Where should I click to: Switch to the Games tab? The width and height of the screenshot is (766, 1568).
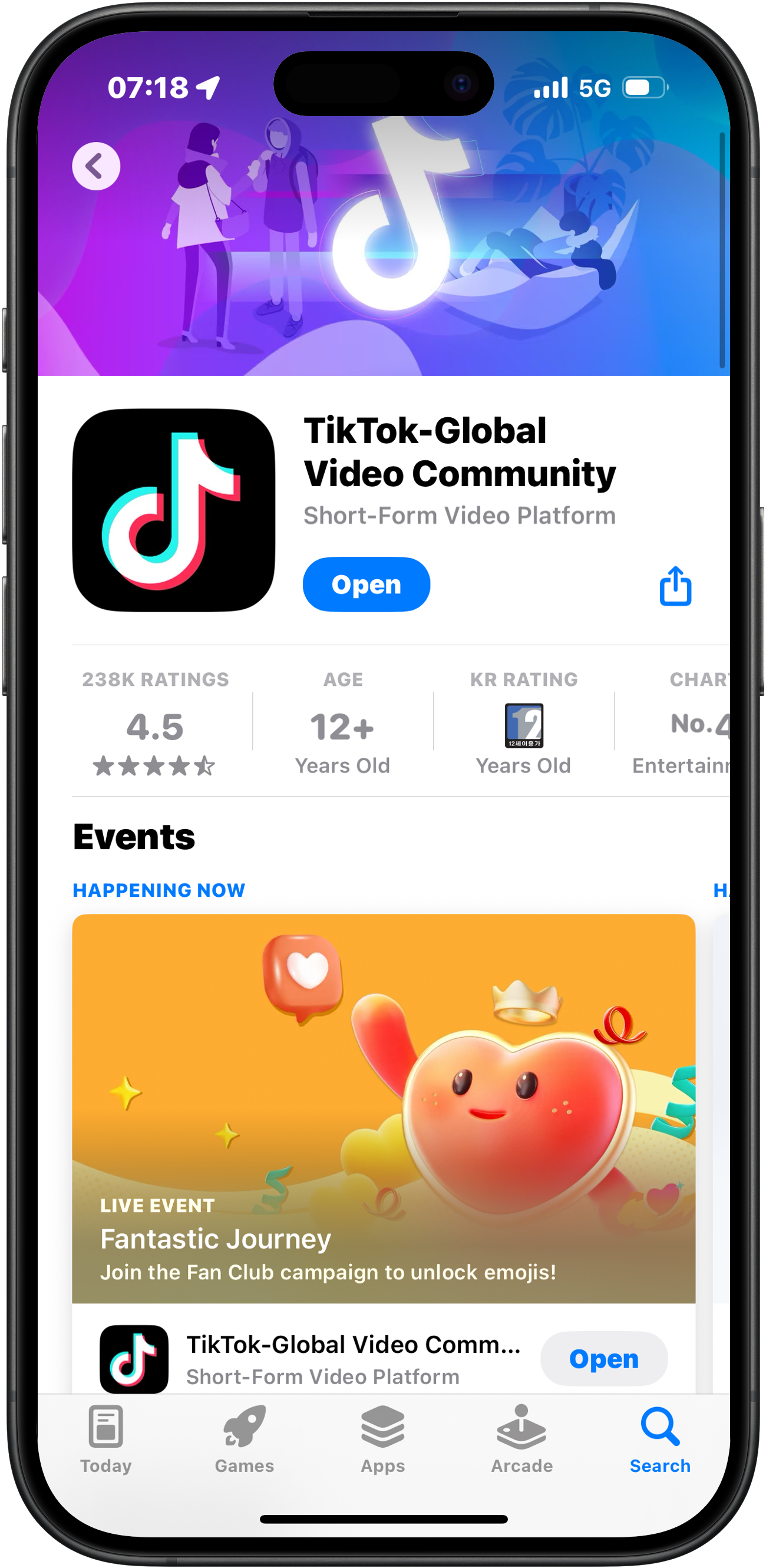pos(244,1440)
